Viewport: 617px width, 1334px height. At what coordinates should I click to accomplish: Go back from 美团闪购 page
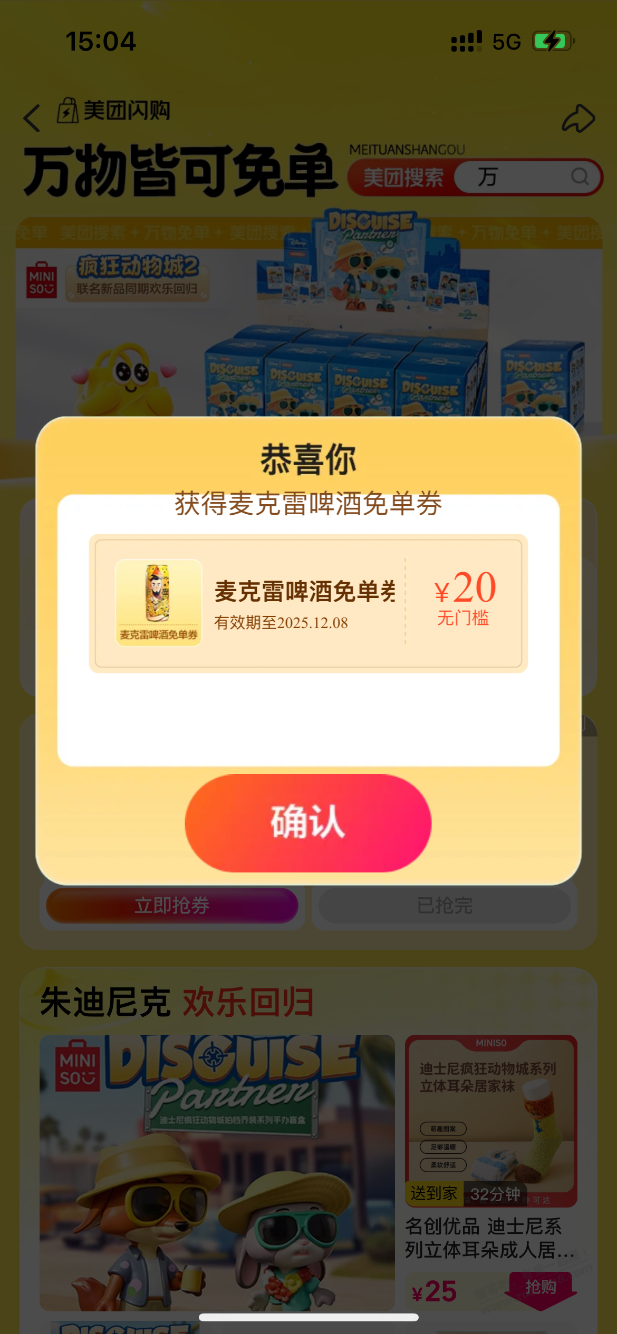coord(32,119)
